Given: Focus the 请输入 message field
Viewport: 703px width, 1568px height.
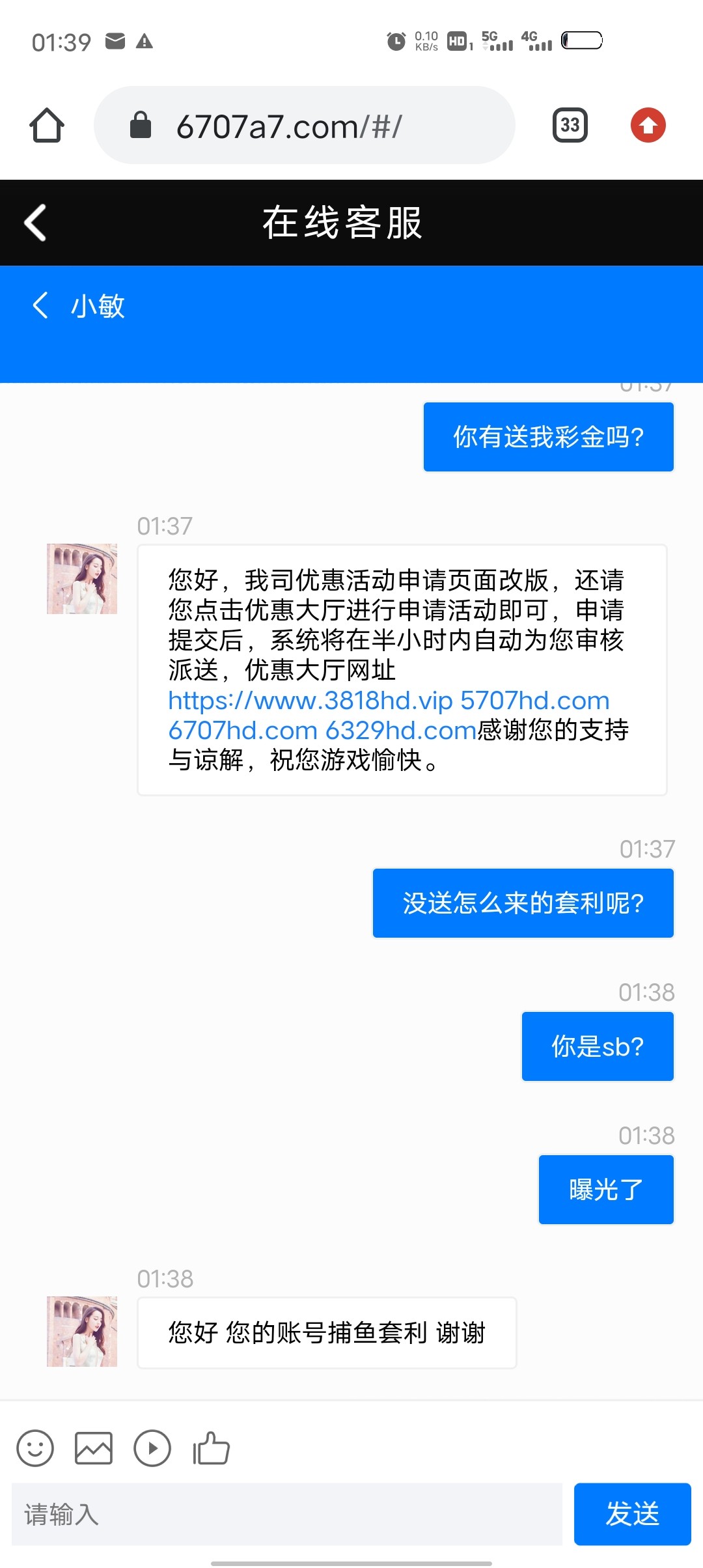Looking at the screenshot, I should point(286,1514).
